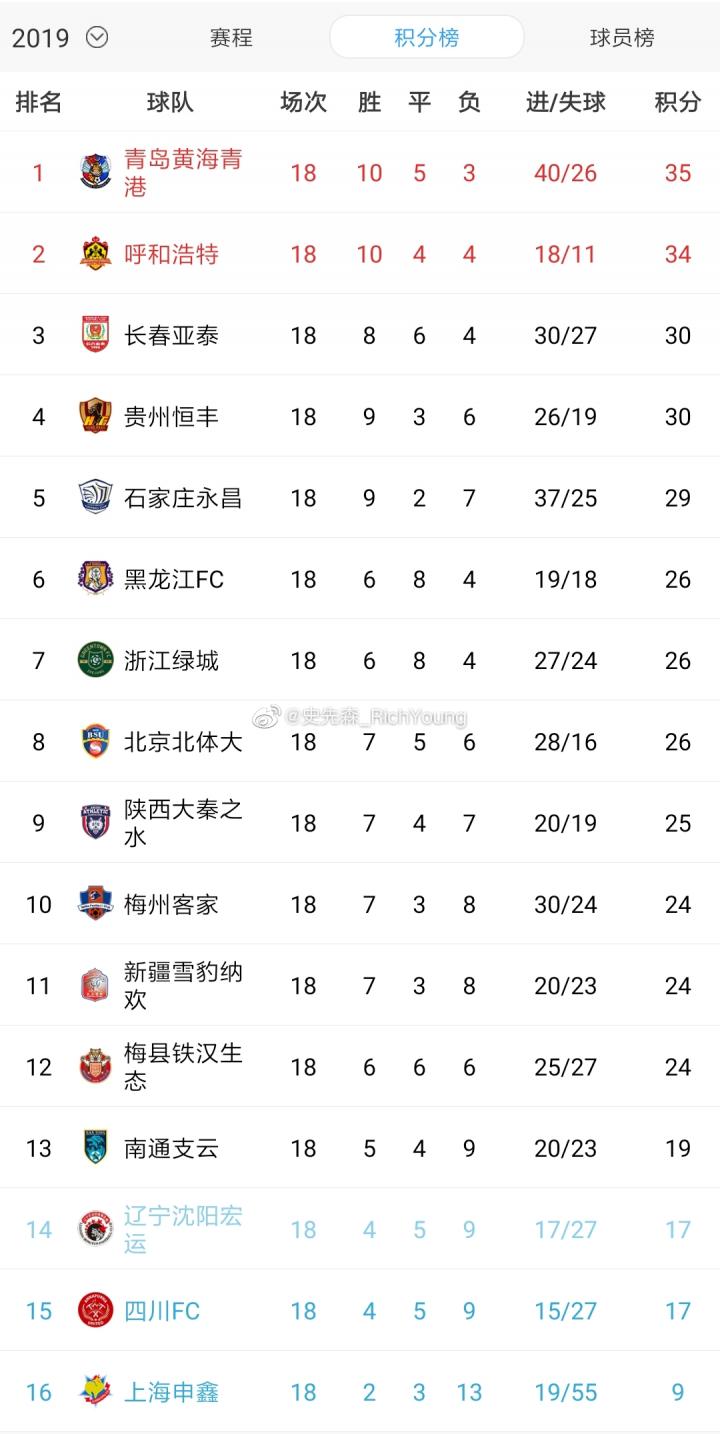
Task: Switch to the 赛程 tab
Action: tap(231, 38)
